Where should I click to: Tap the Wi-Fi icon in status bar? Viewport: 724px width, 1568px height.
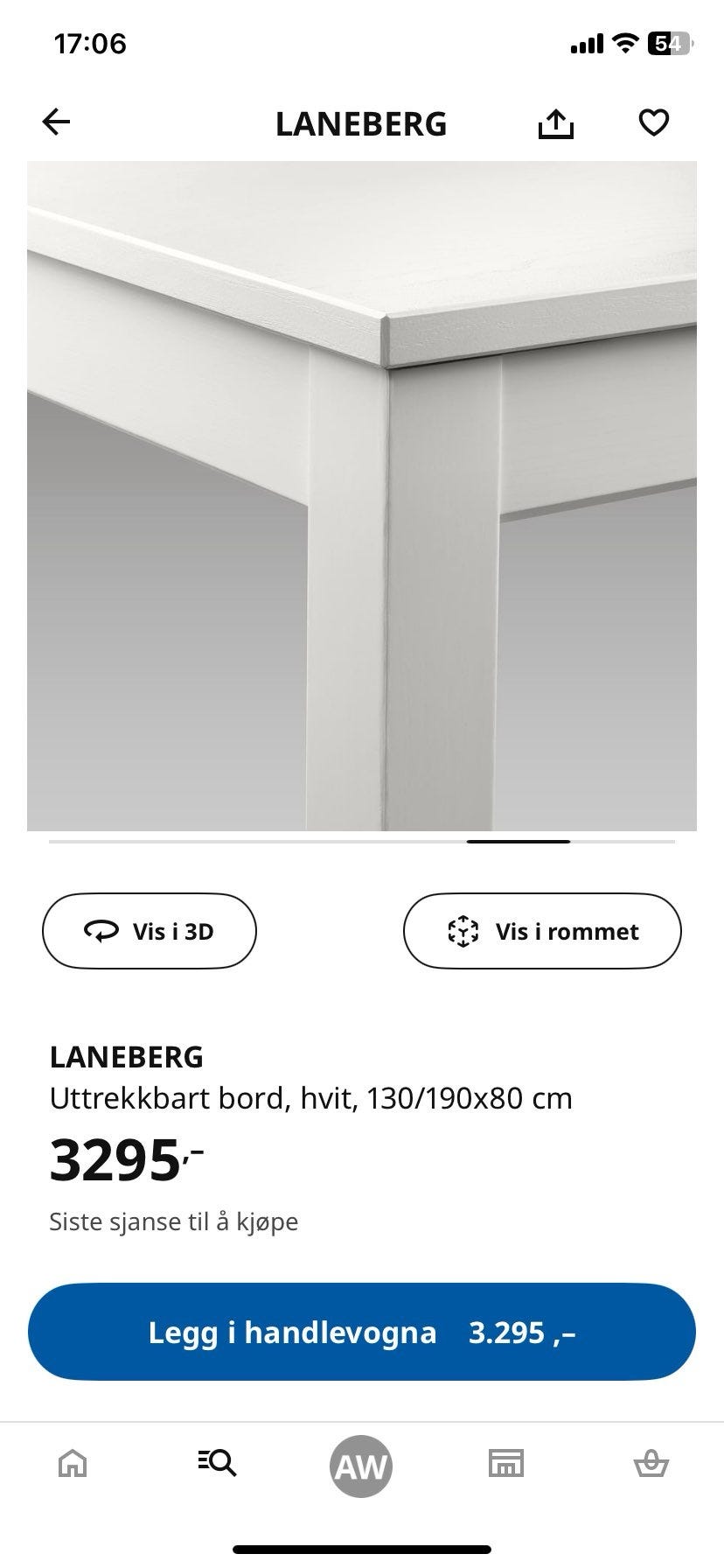[x=624, y=42]
